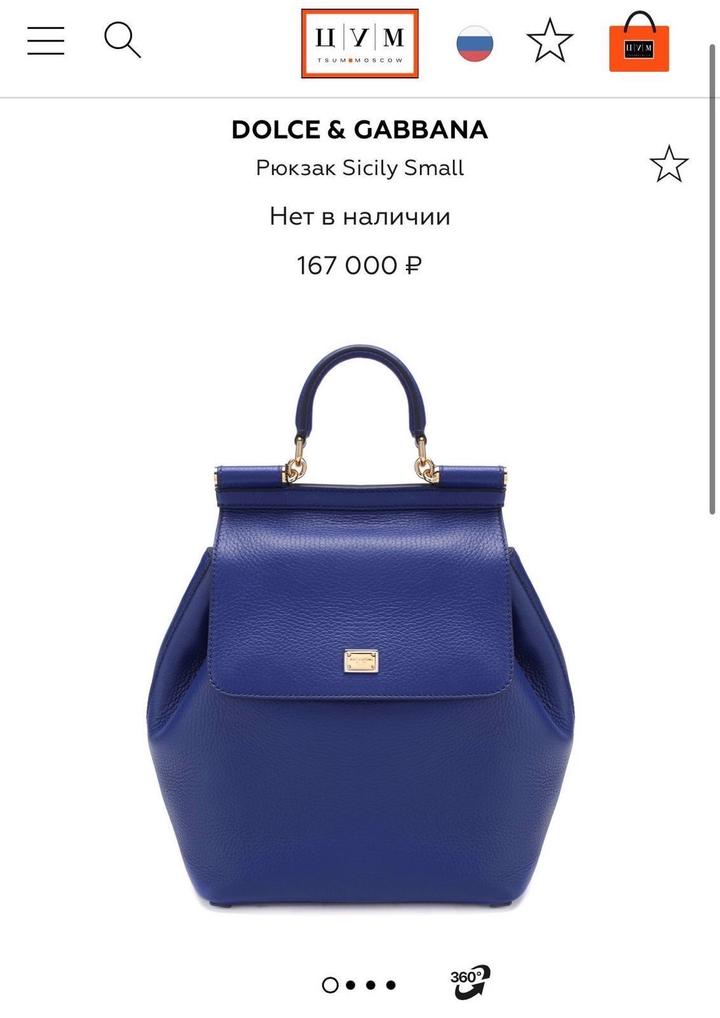Jump to the last image dot
This screenshot has height=1018, width=720.
click(x=391, y=985)
